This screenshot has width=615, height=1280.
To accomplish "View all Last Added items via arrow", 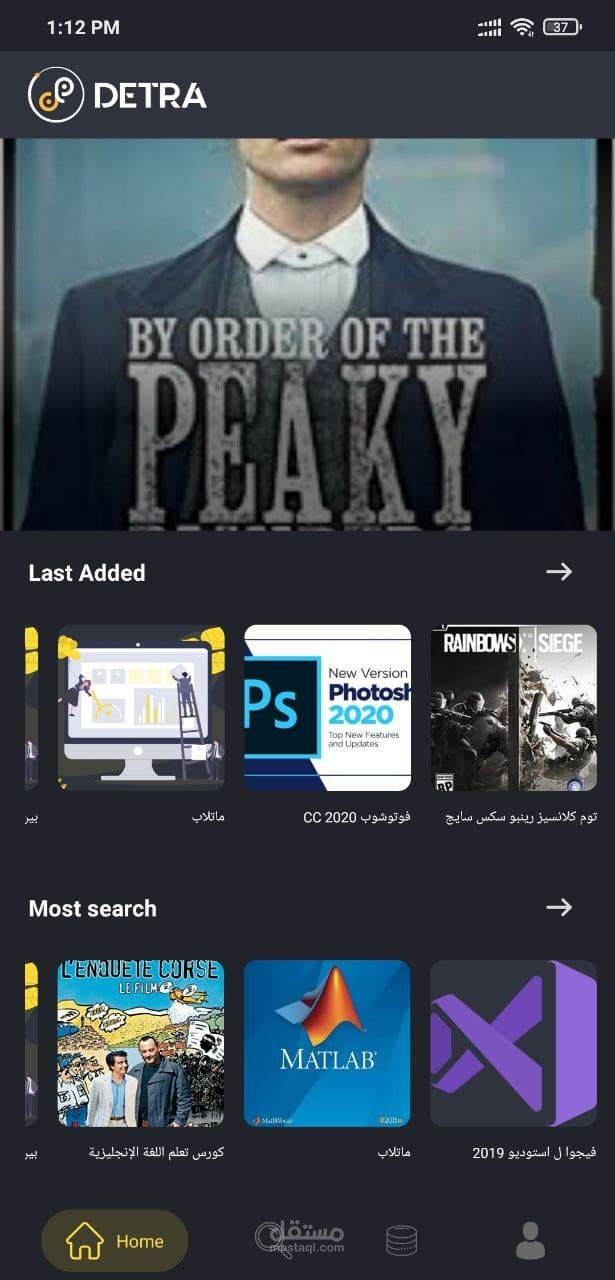I will coord(559,572).
